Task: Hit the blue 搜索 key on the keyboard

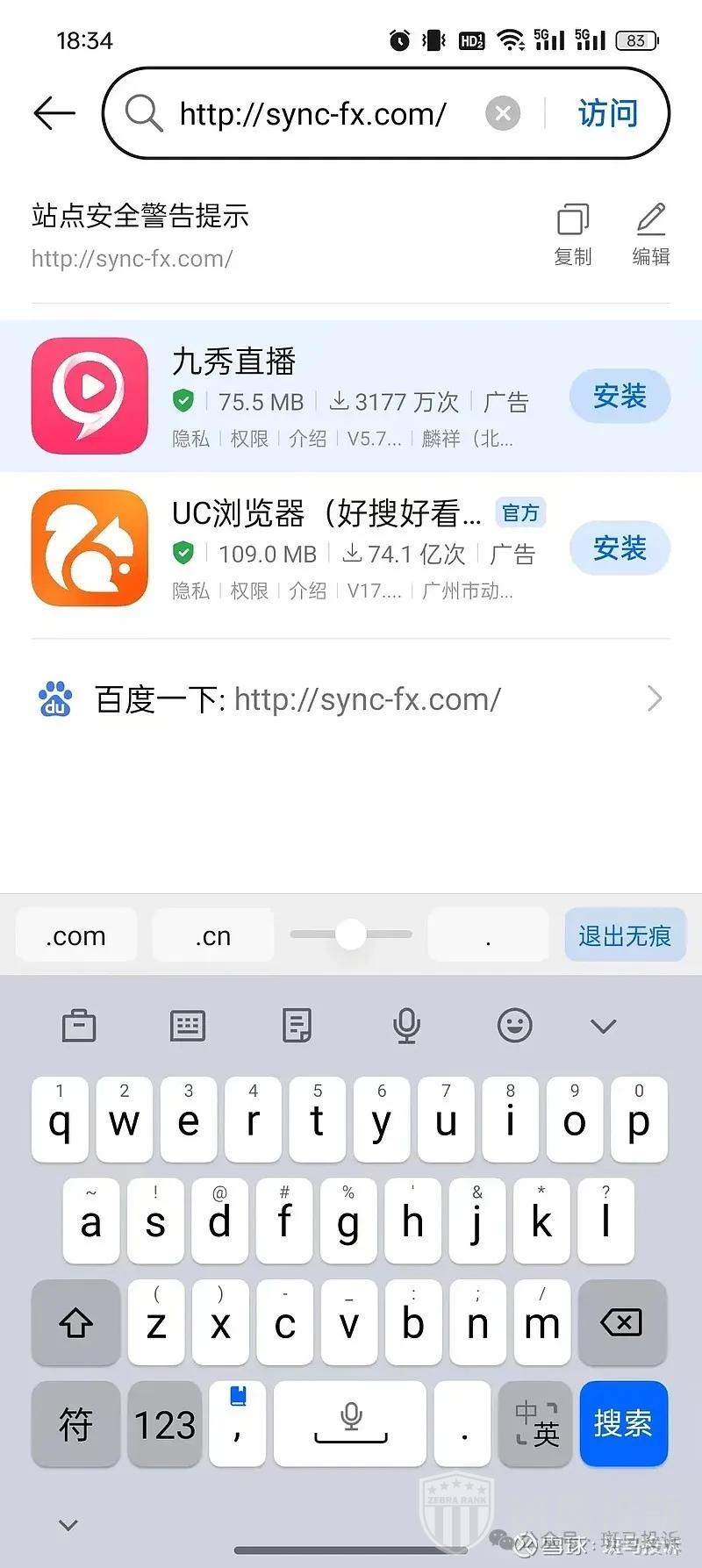Action: click(x=623, y=1423)
